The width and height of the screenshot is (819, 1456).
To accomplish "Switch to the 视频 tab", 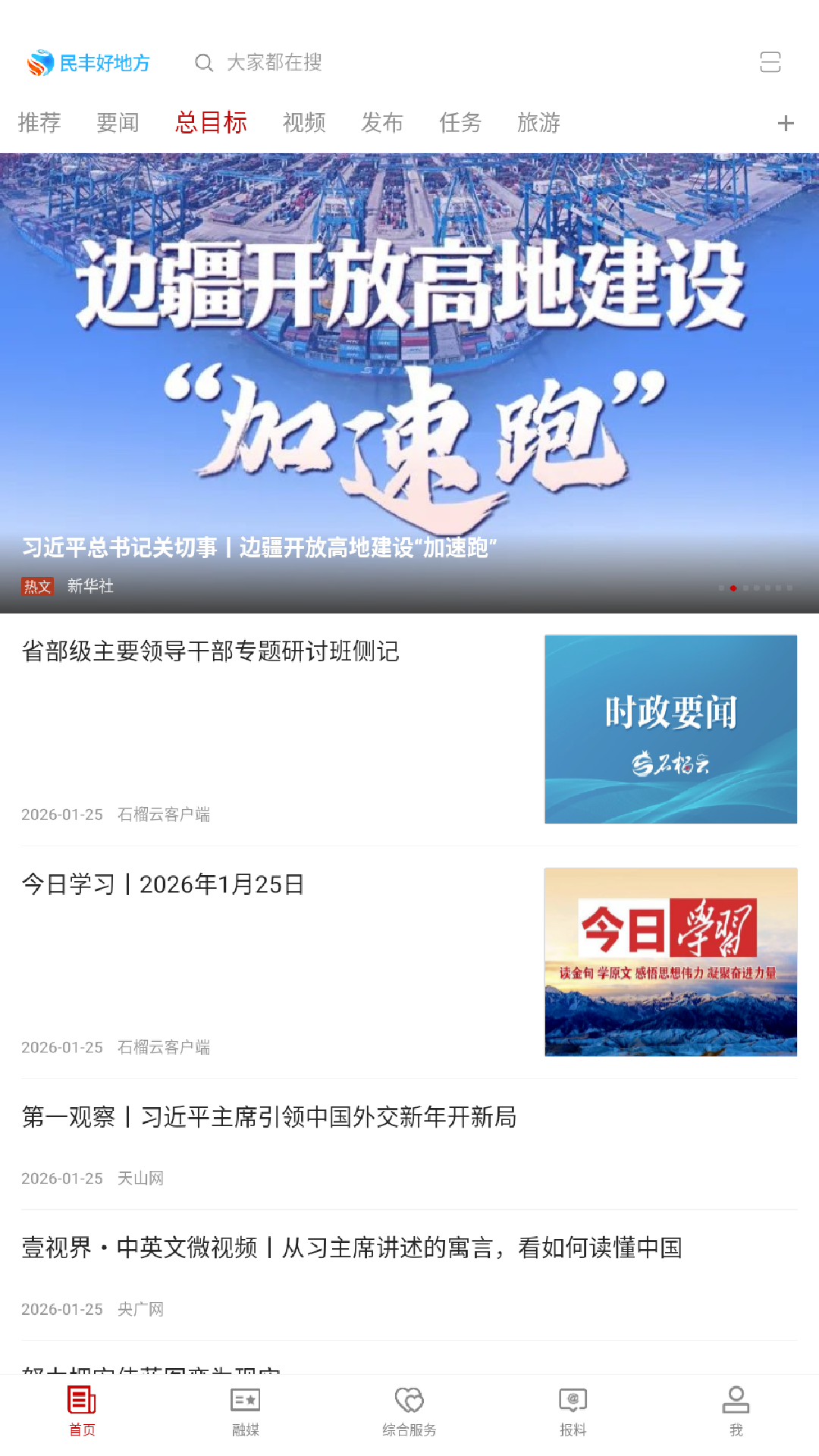I will [x=304, y=123].
